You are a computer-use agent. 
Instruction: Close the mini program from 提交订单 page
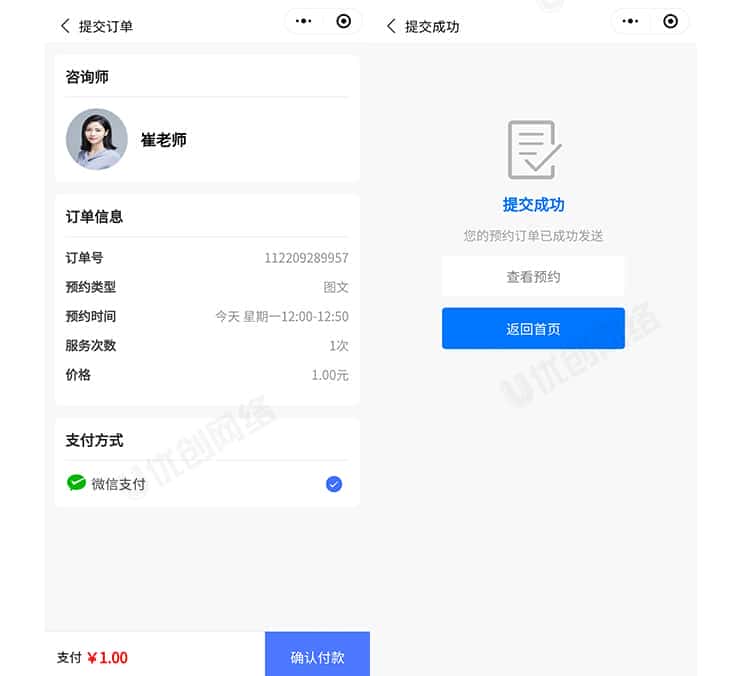344,21
